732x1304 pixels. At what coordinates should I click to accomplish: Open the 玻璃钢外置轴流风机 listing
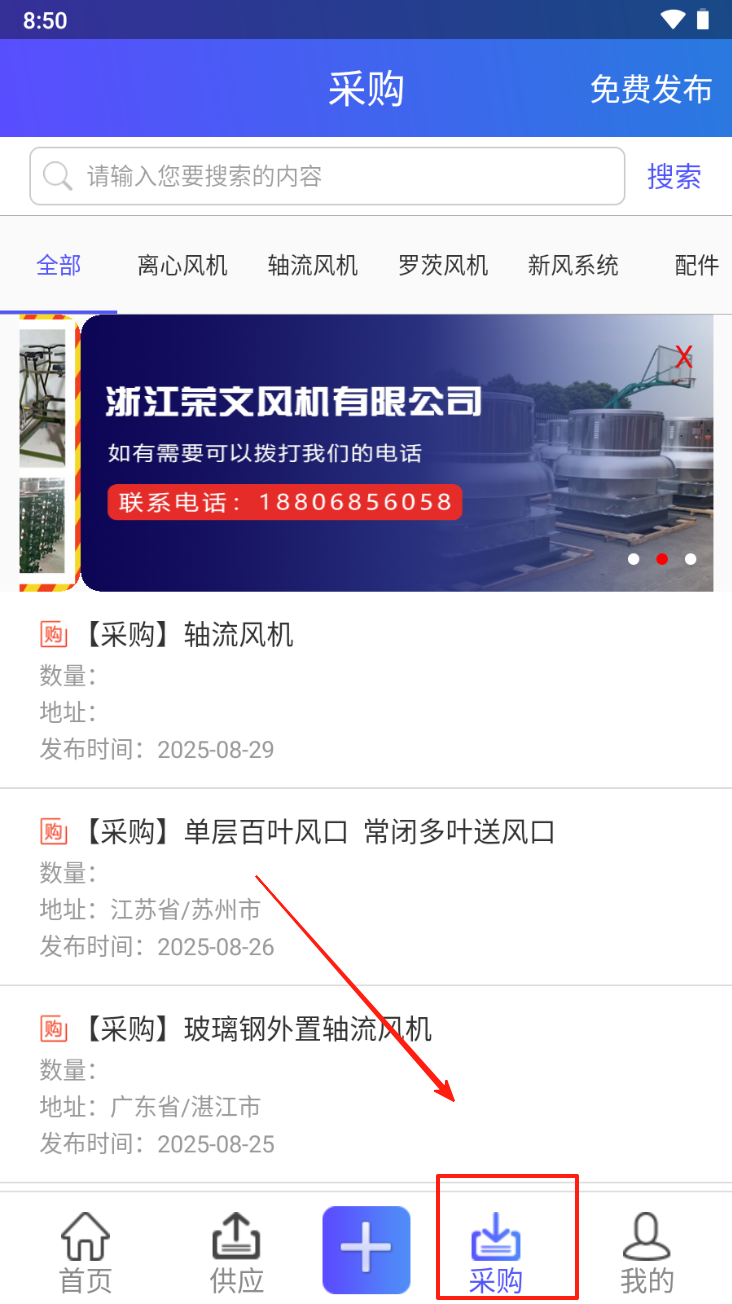tap(366, 1084)
